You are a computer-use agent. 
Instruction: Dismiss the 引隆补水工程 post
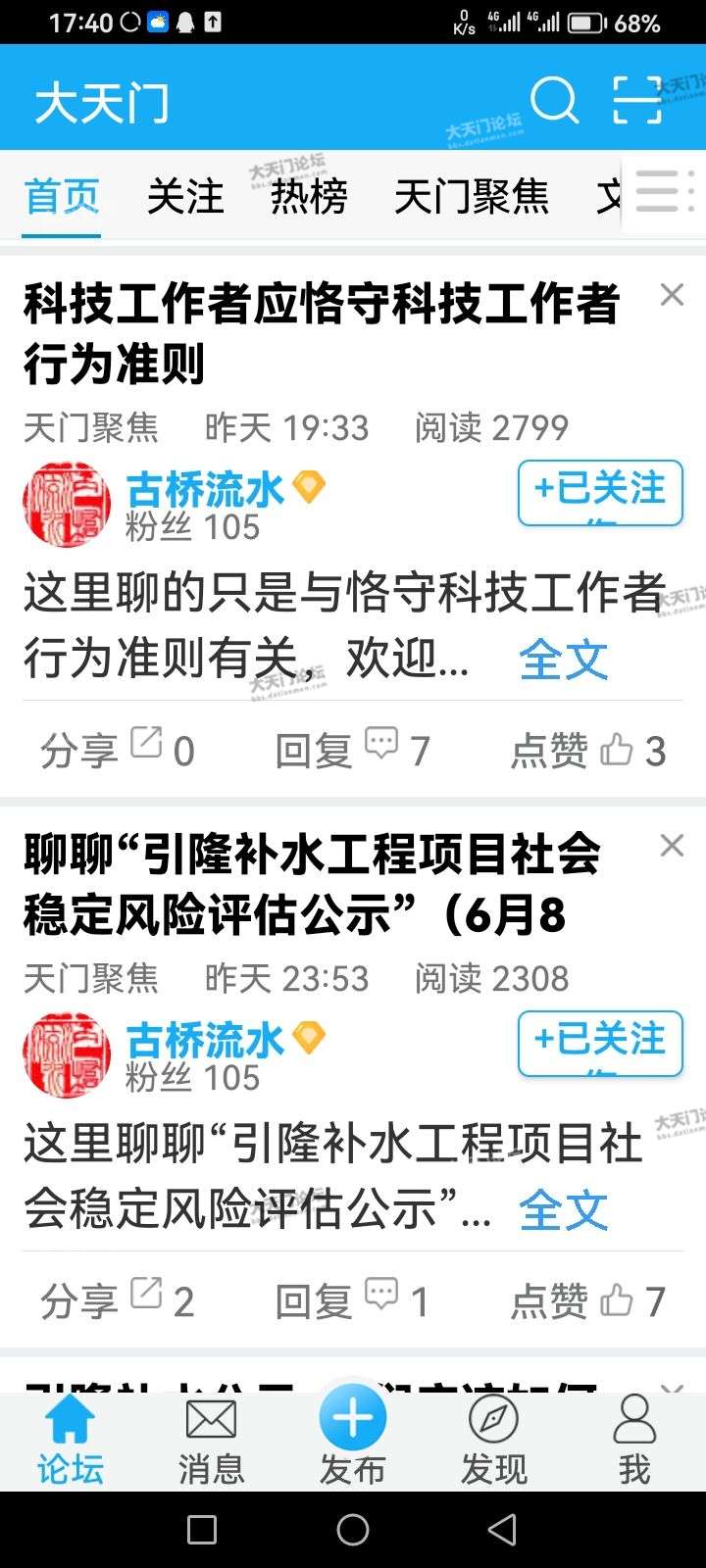tap(672, 846)
